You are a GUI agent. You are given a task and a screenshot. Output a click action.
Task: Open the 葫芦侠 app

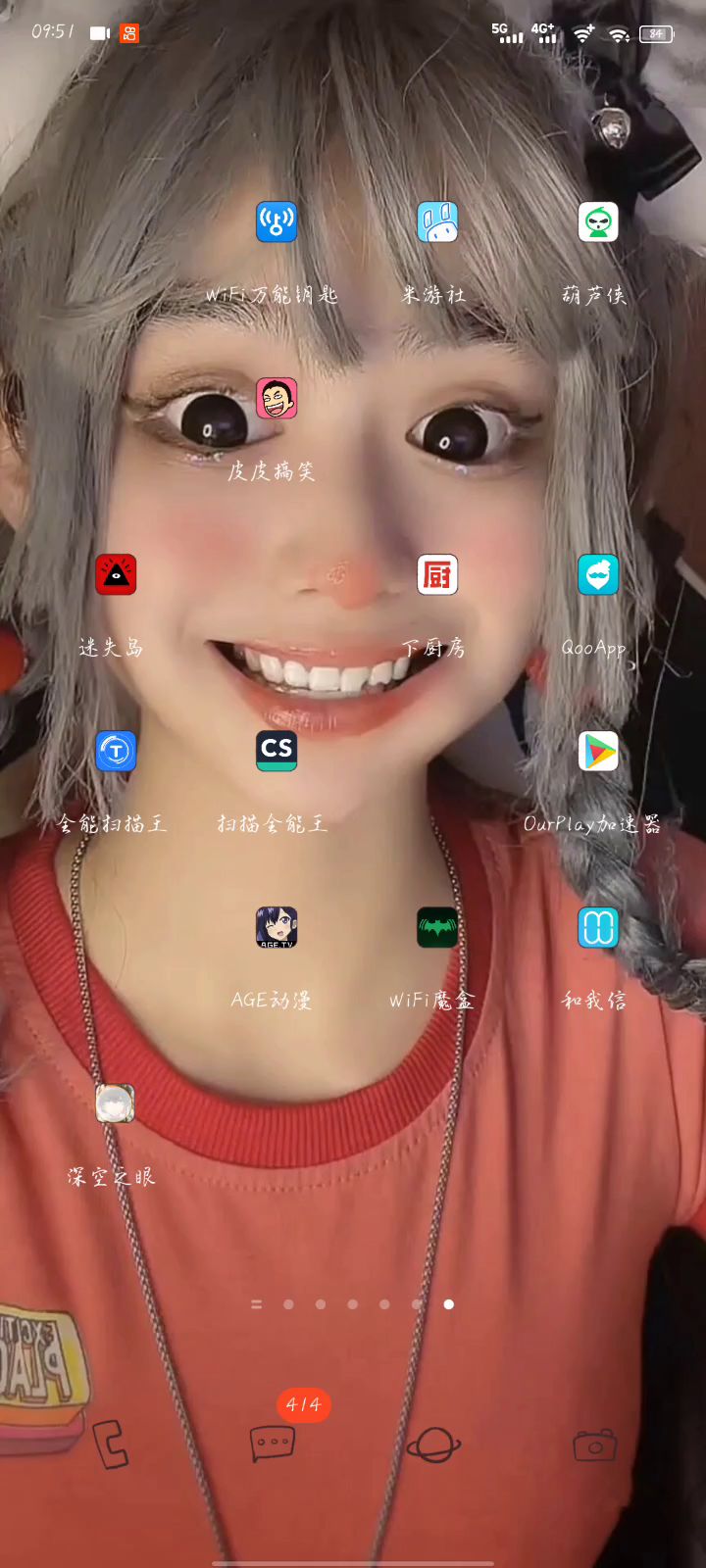click(x=598, y=221)
